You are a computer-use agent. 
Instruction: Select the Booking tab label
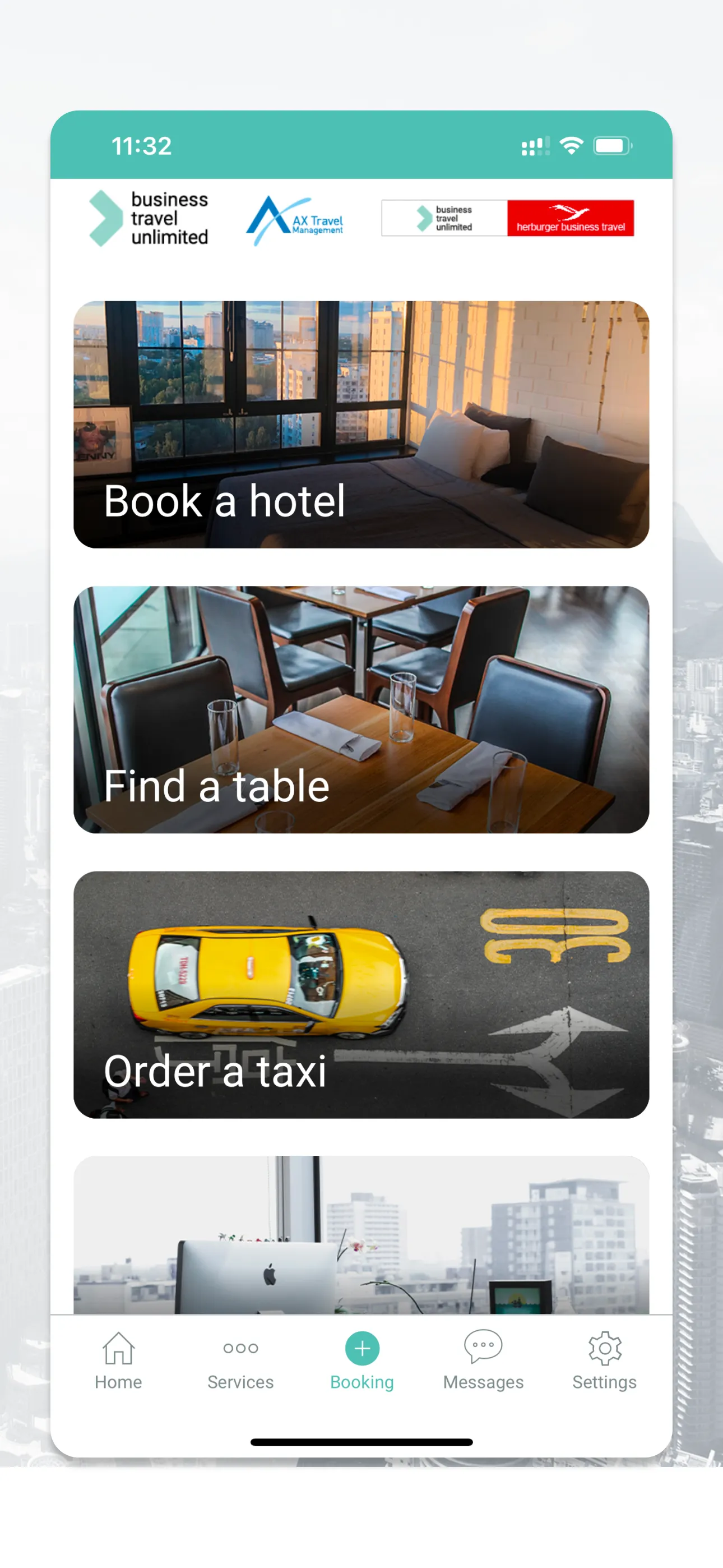point(361,1382)
